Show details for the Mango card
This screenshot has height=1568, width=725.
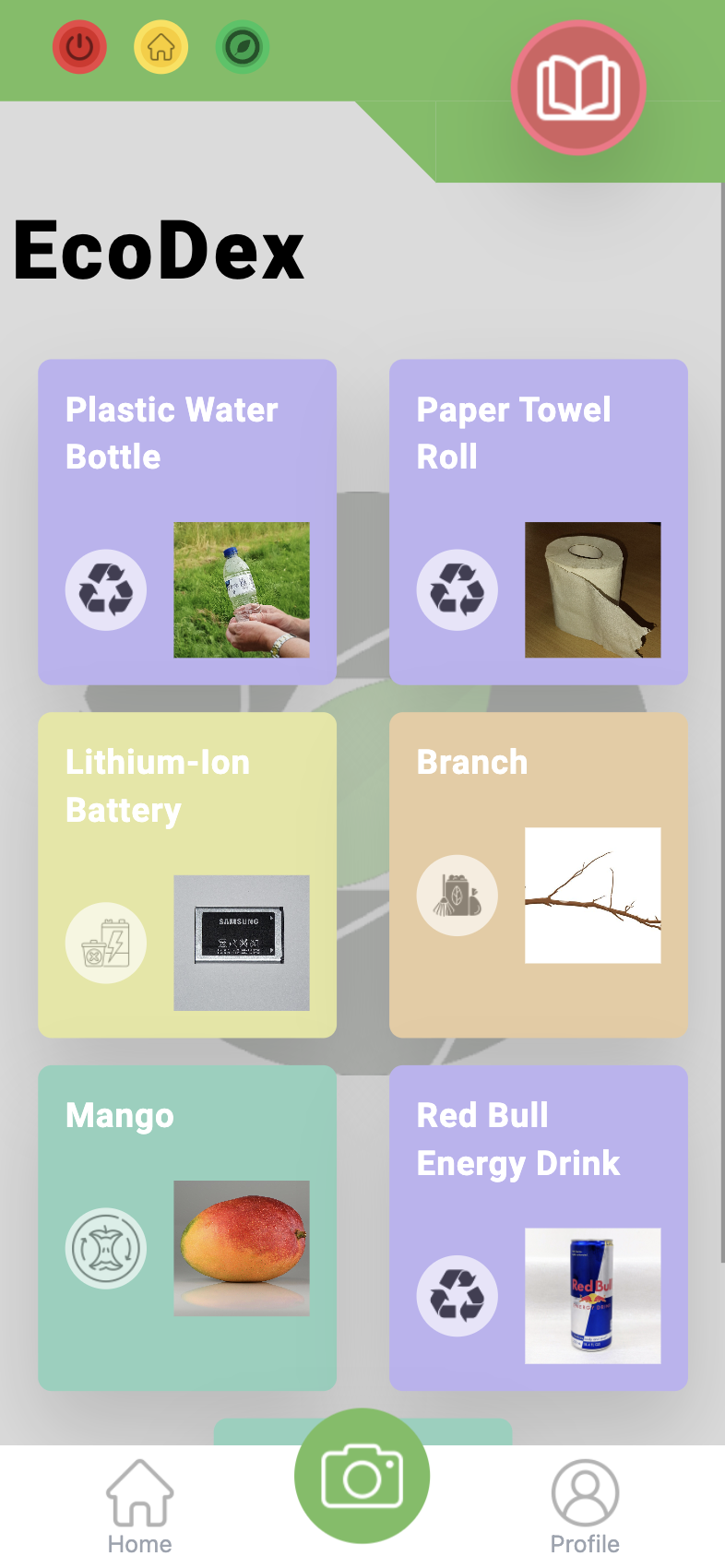pos(187,1228)
